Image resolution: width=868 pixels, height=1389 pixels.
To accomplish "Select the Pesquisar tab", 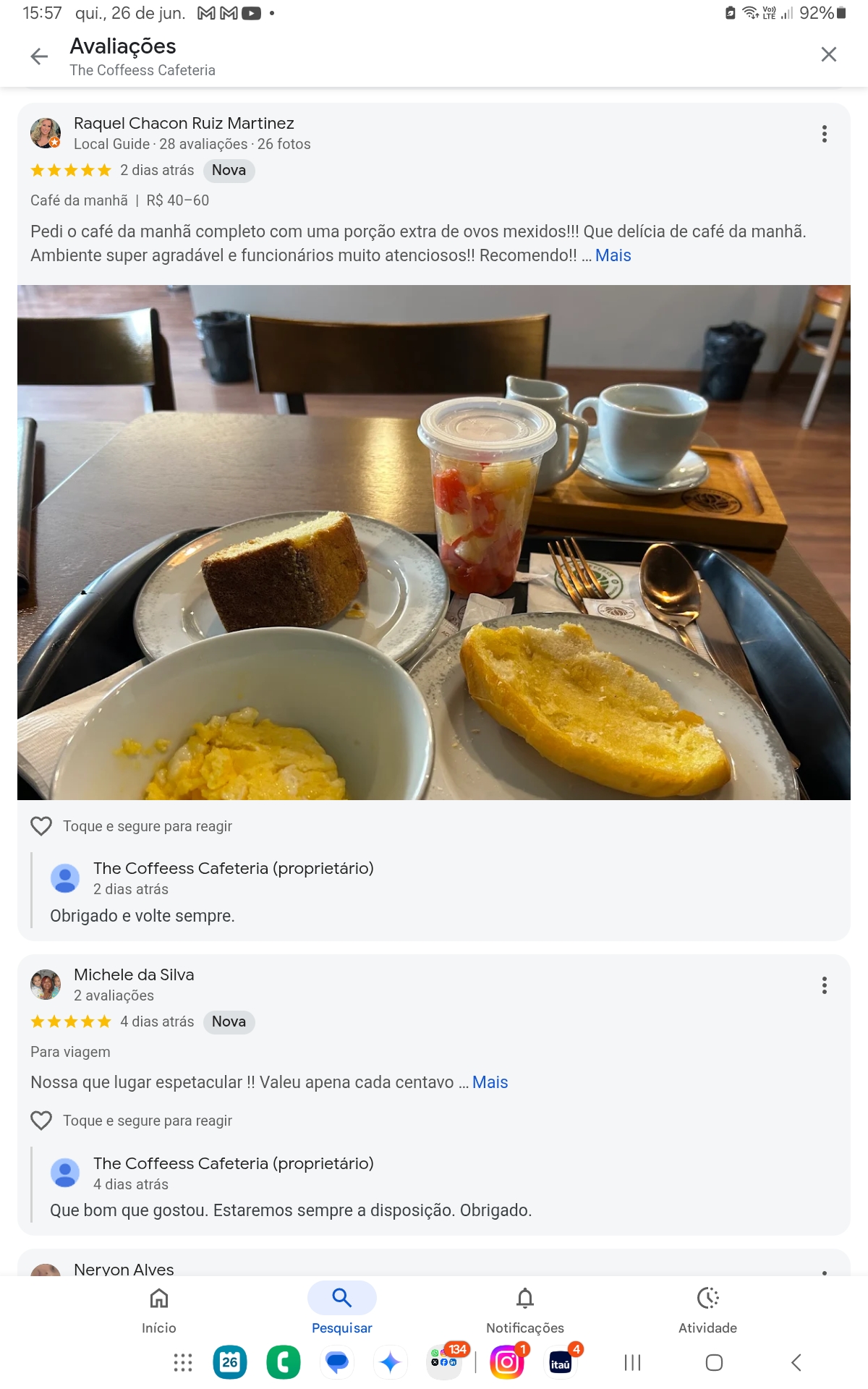I will (341, 1308).
